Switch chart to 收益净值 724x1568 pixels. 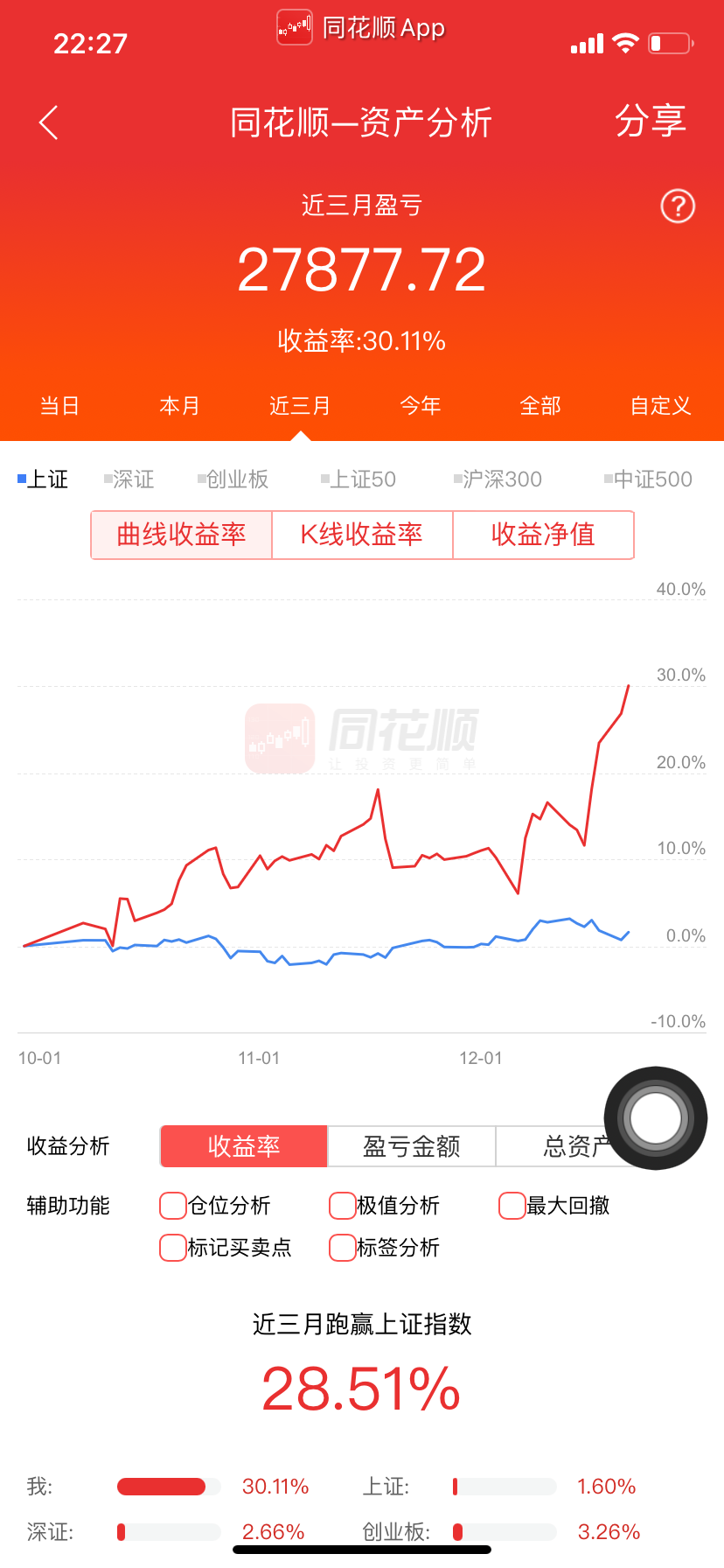543,535
